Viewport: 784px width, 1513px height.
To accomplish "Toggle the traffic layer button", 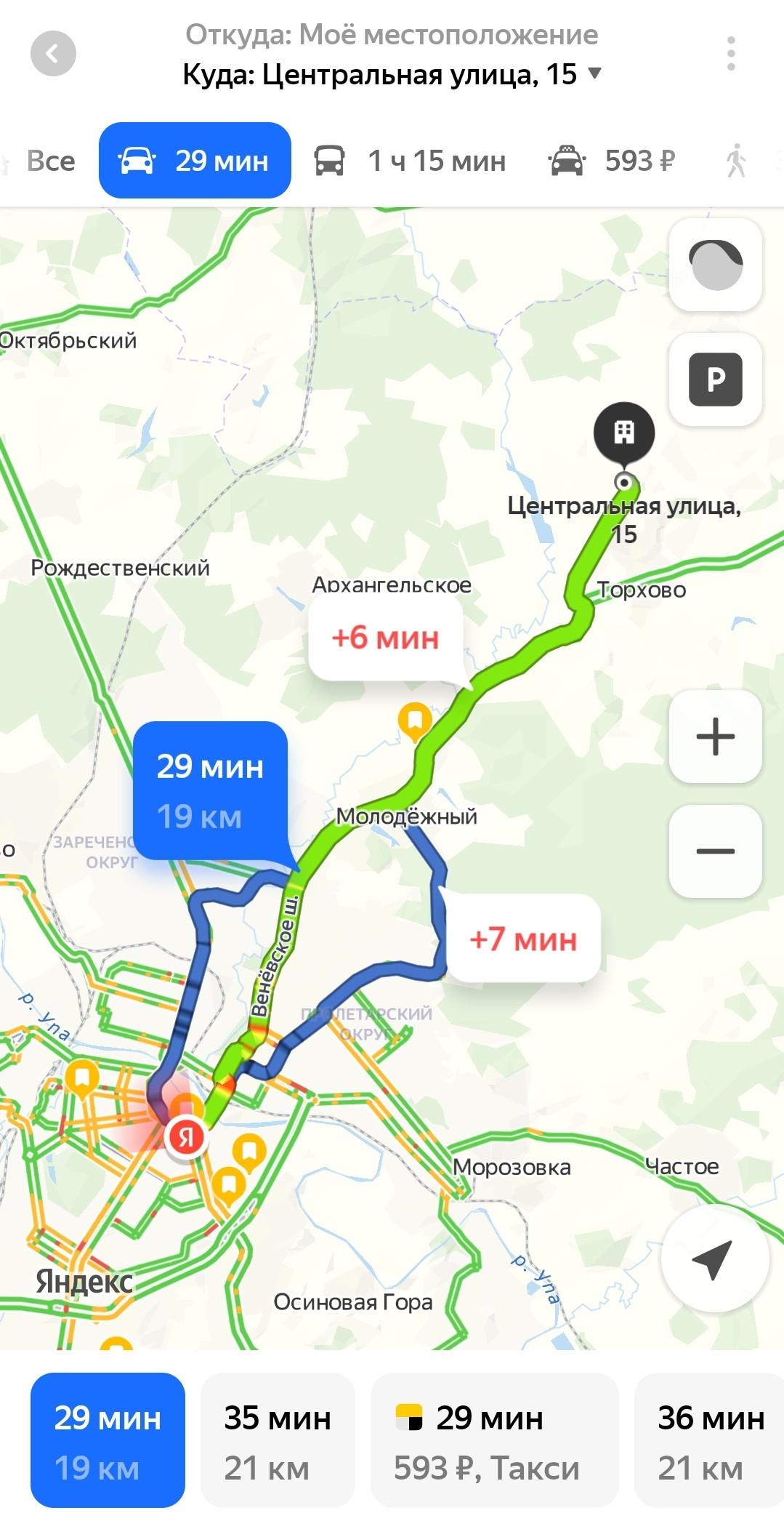I will [x=715, y=265].
